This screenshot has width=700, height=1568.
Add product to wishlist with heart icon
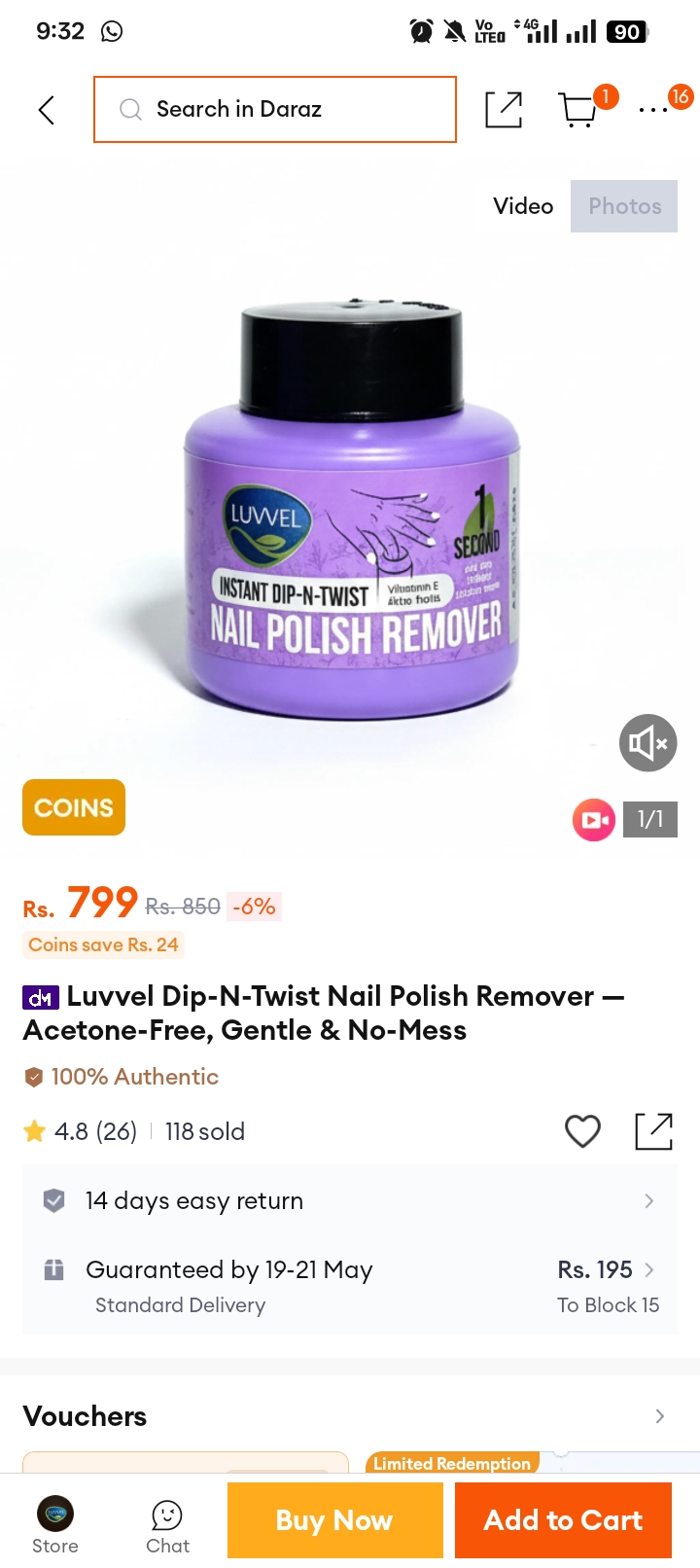[582, 1131]
